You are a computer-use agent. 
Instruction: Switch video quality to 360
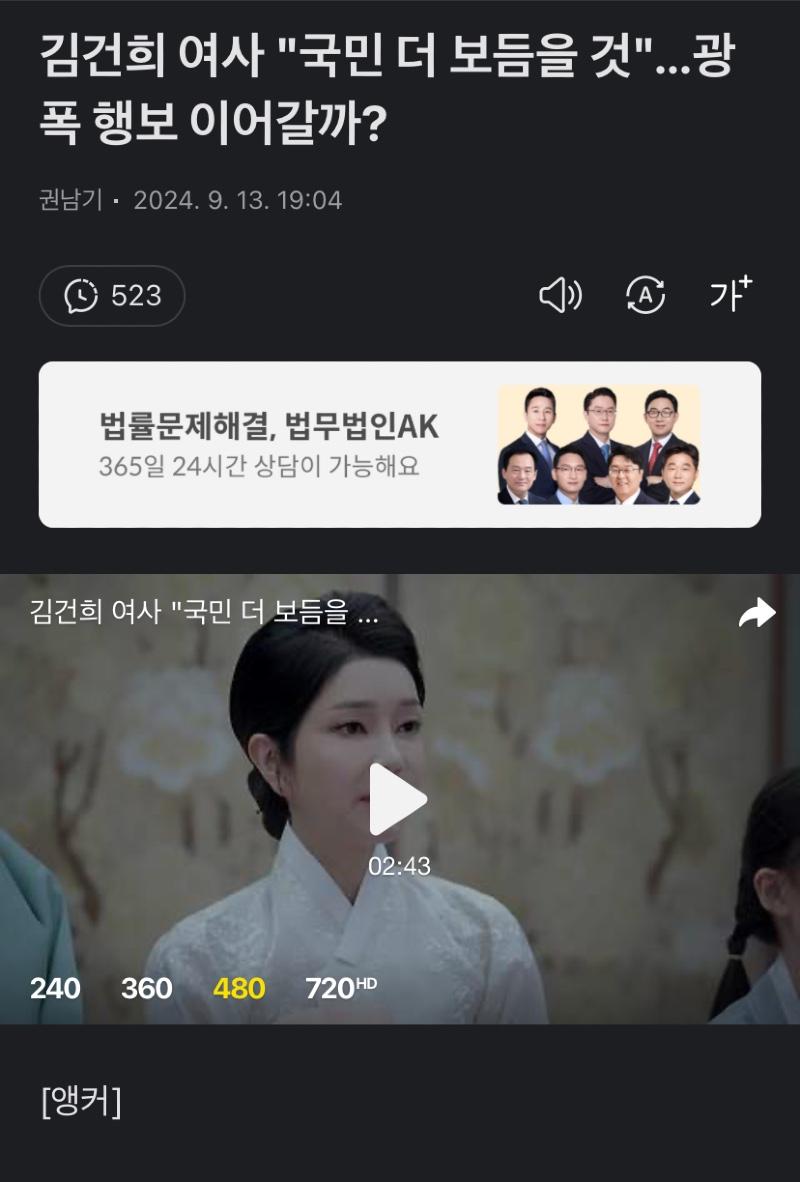pyautogui.click(x=146, y=988)
